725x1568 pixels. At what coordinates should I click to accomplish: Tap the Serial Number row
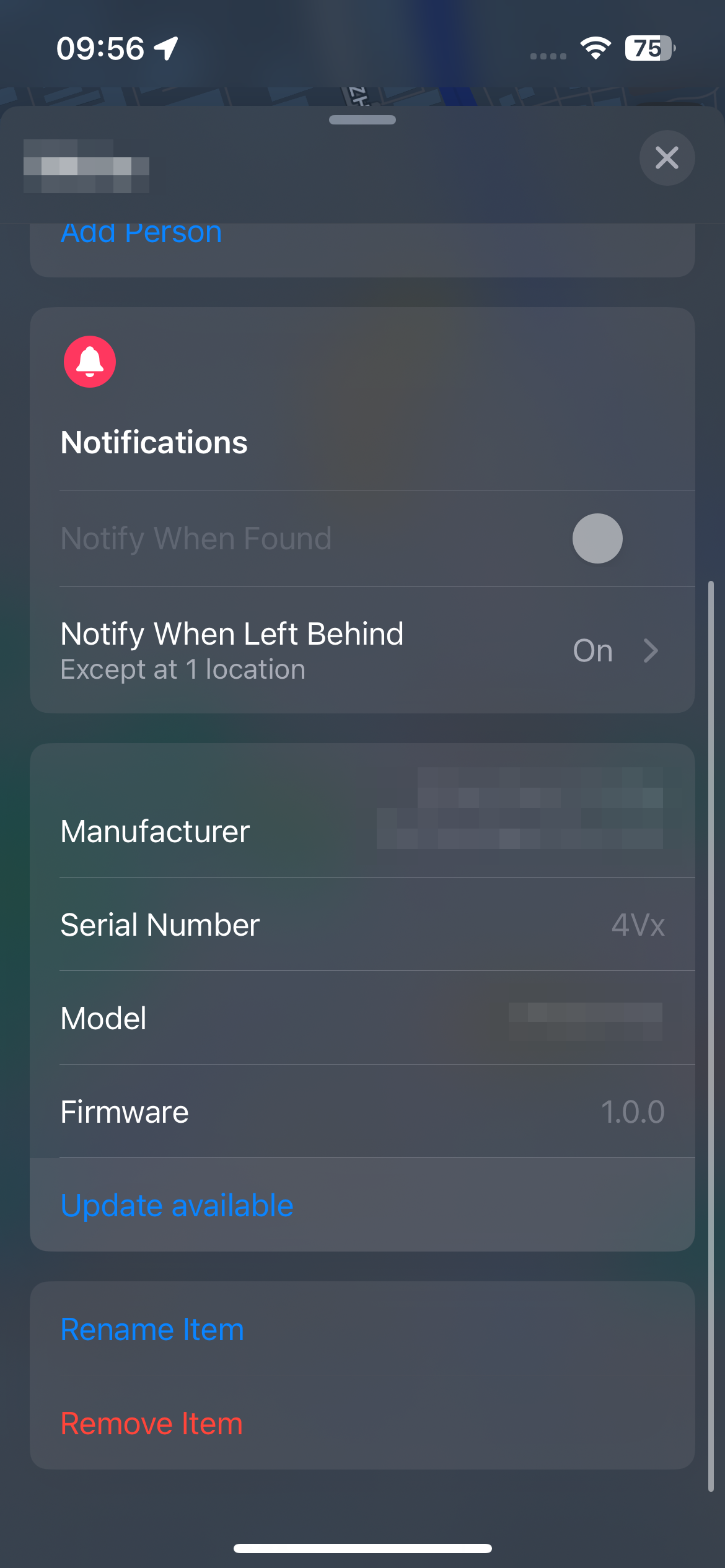(362, 925)
